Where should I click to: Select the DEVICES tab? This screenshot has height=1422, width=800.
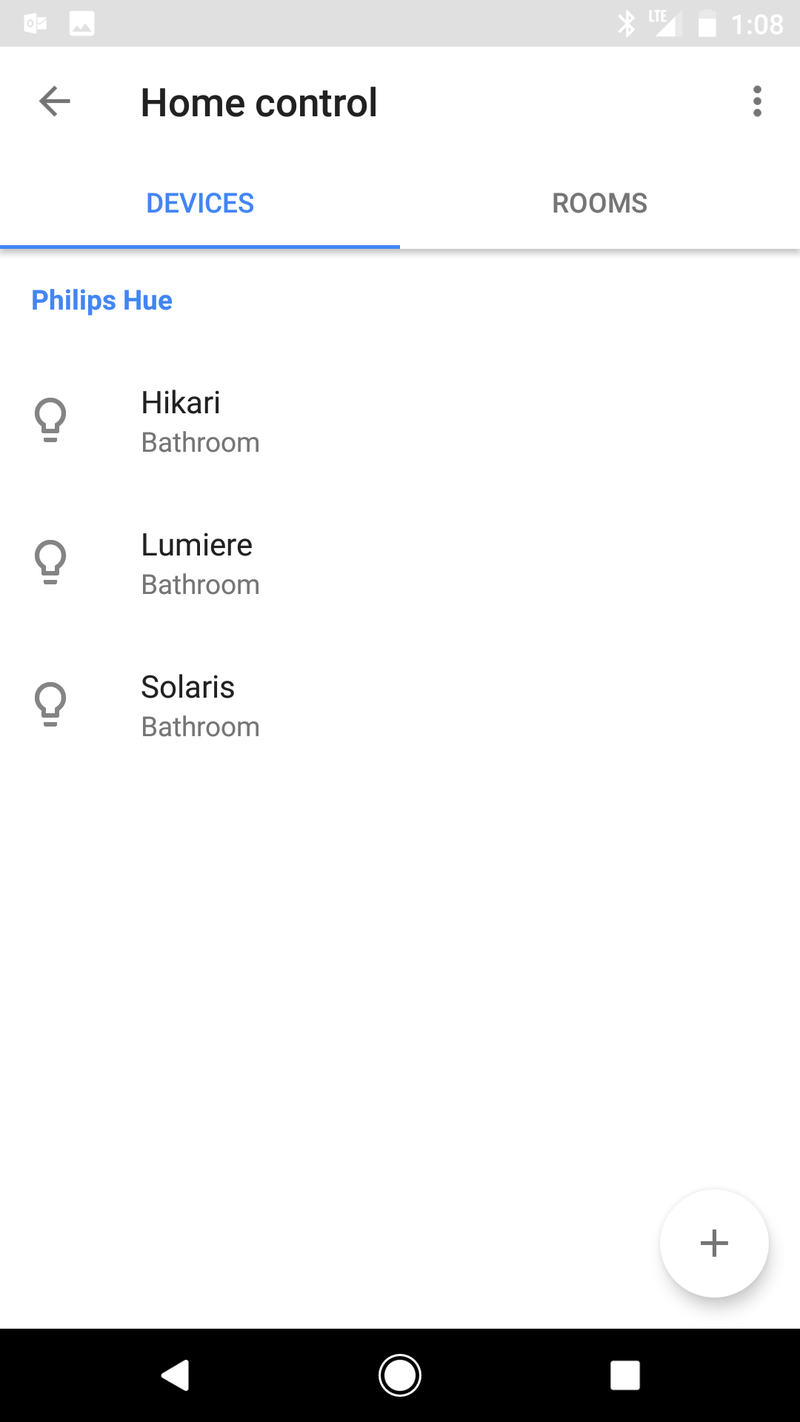click(x=199, y=203)
